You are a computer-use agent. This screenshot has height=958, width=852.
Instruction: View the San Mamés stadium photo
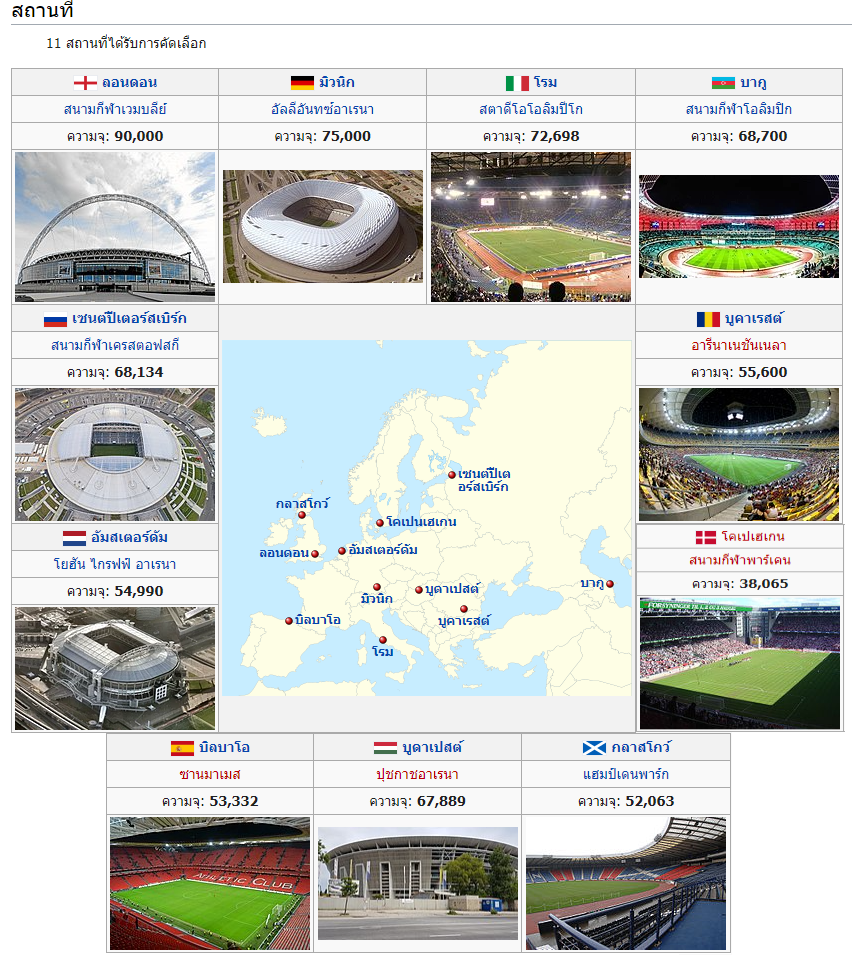click(210, 883)
